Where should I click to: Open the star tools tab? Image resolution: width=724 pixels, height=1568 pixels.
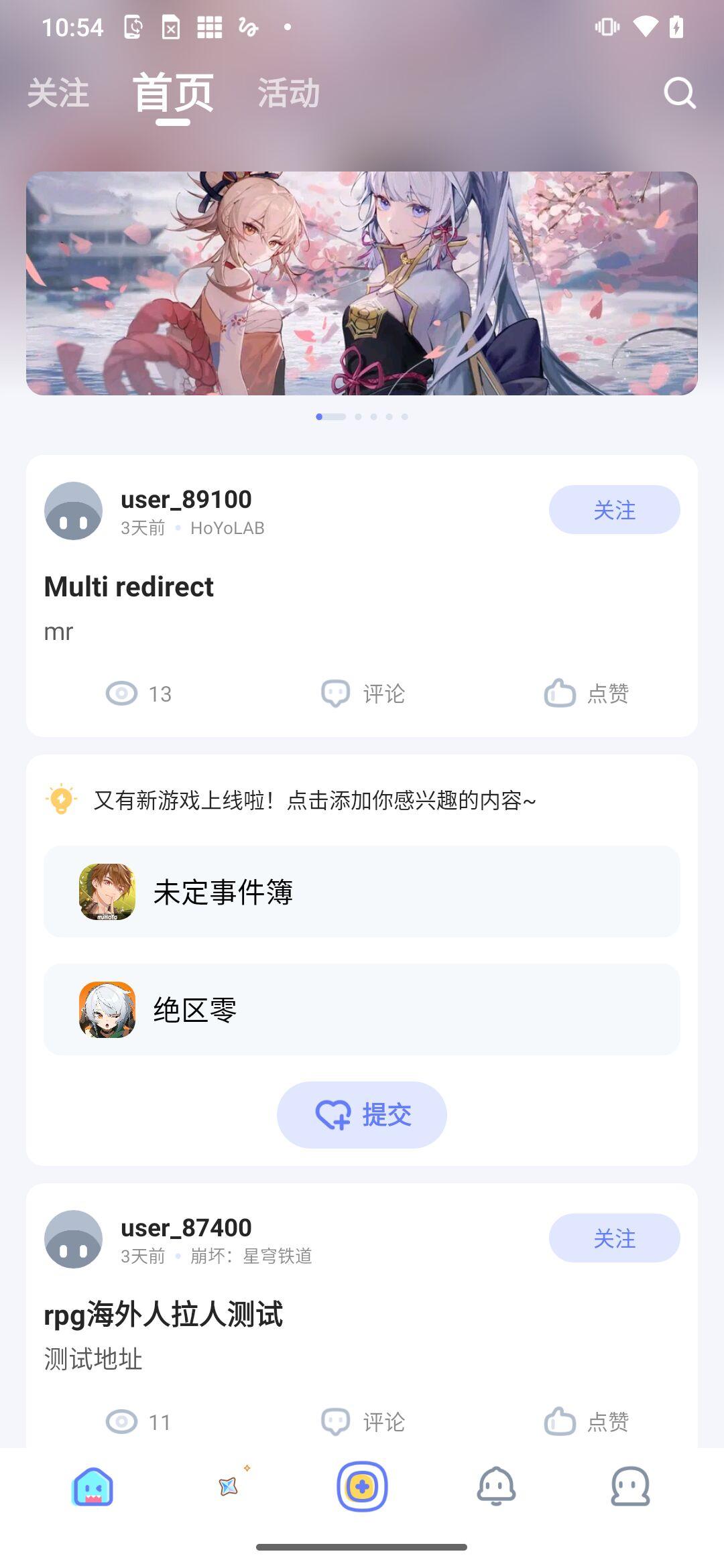pyautogui.click(x=229, y=1486)
